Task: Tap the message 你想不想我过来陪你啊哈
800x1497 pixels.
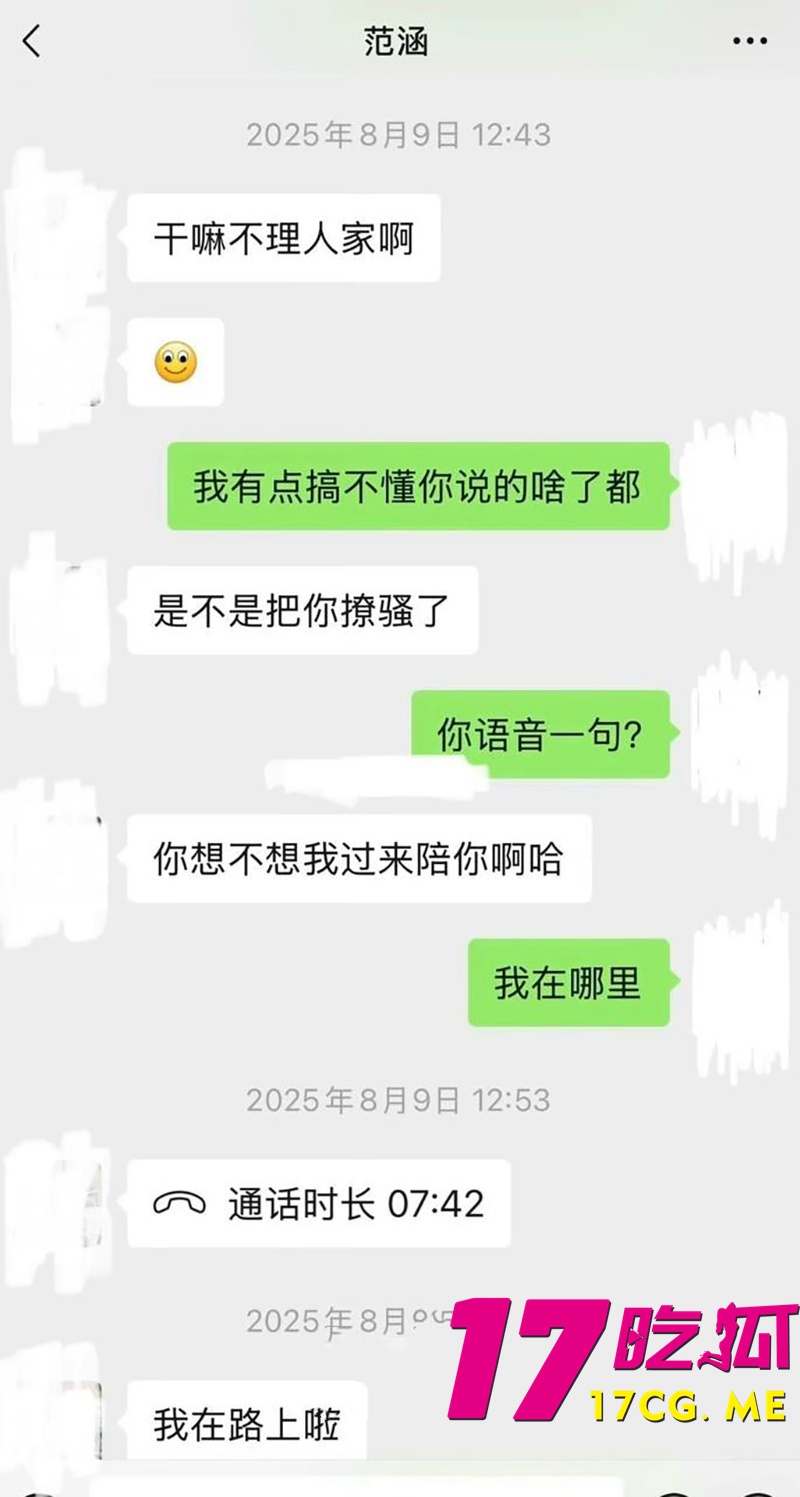Action: pyautogui.click(x=358, y=860)
